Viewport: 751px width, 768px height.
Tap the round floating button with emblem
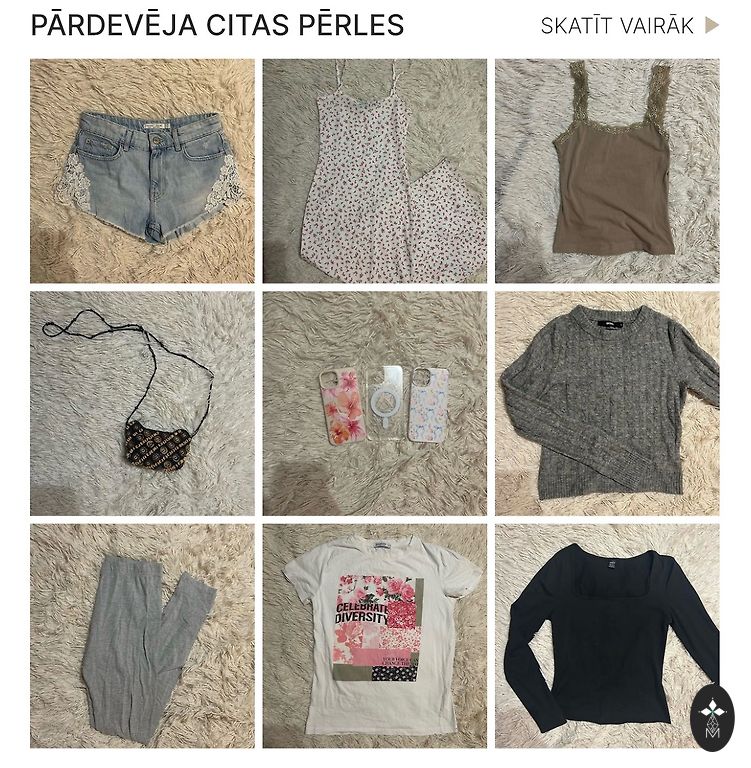click(x=712, y=717)
